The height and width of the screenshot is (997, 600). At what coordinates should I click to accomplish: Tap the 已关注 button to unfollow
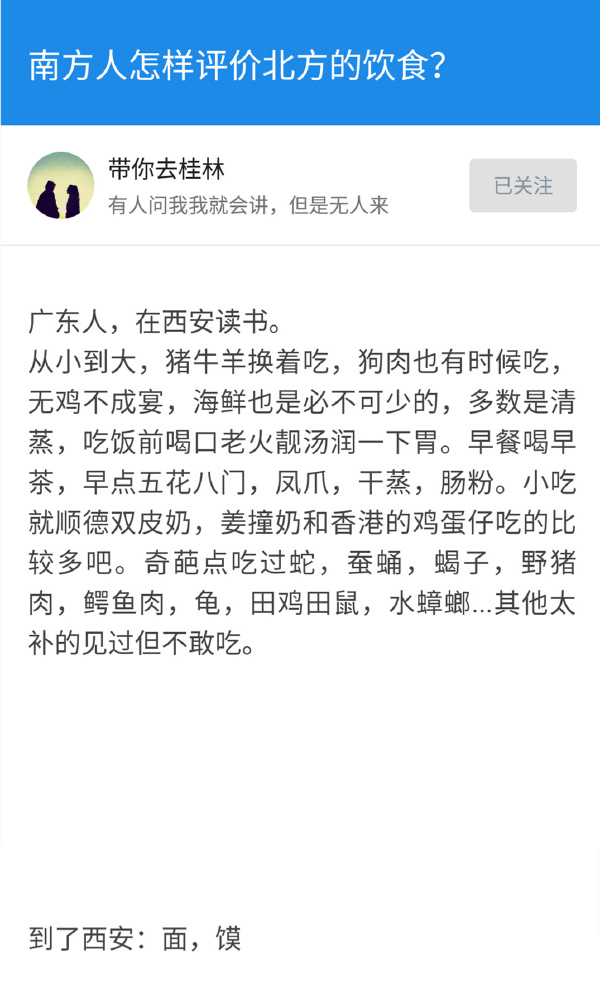[522, 185]
